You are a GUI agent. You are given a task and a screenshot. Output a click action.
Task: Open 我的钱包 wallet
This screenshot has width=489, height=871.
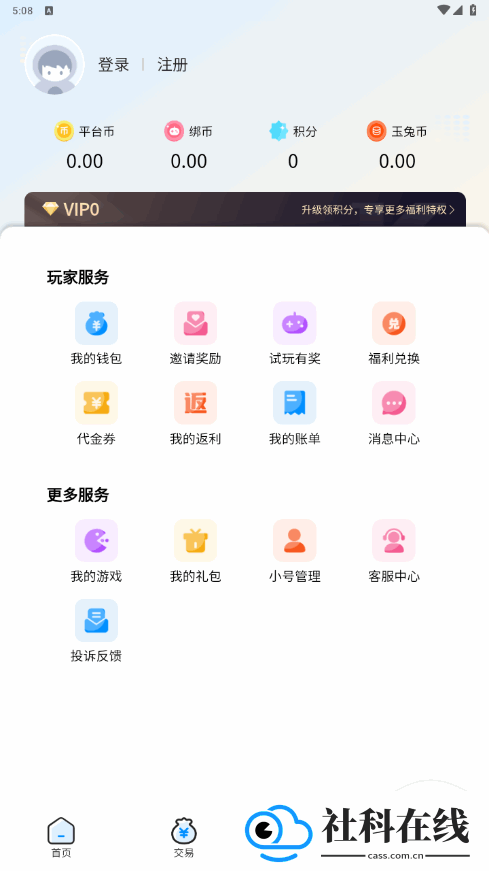(96, 334)
